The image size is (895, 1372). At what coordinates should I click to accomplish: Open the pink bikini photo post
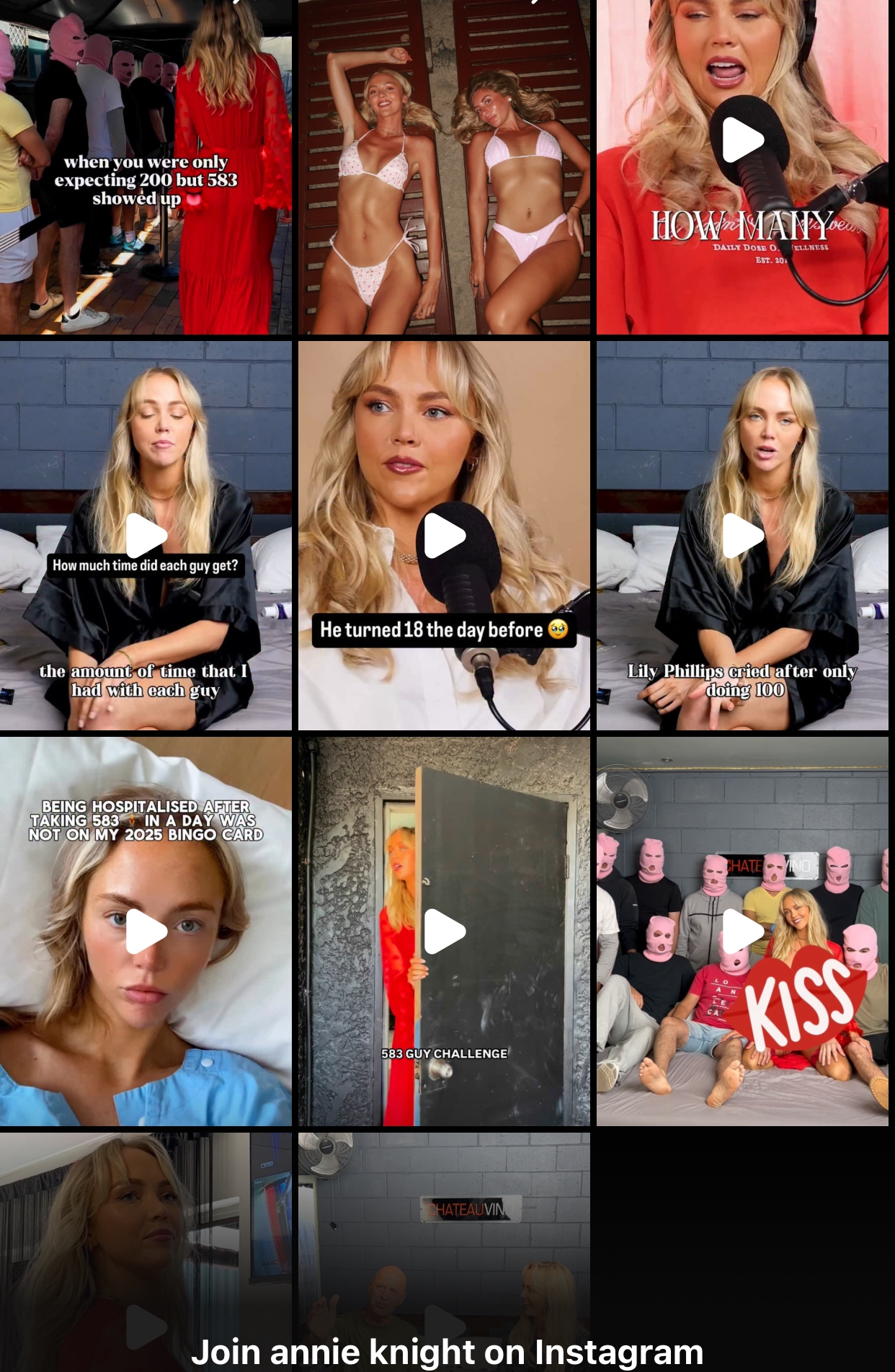point(444,167)
